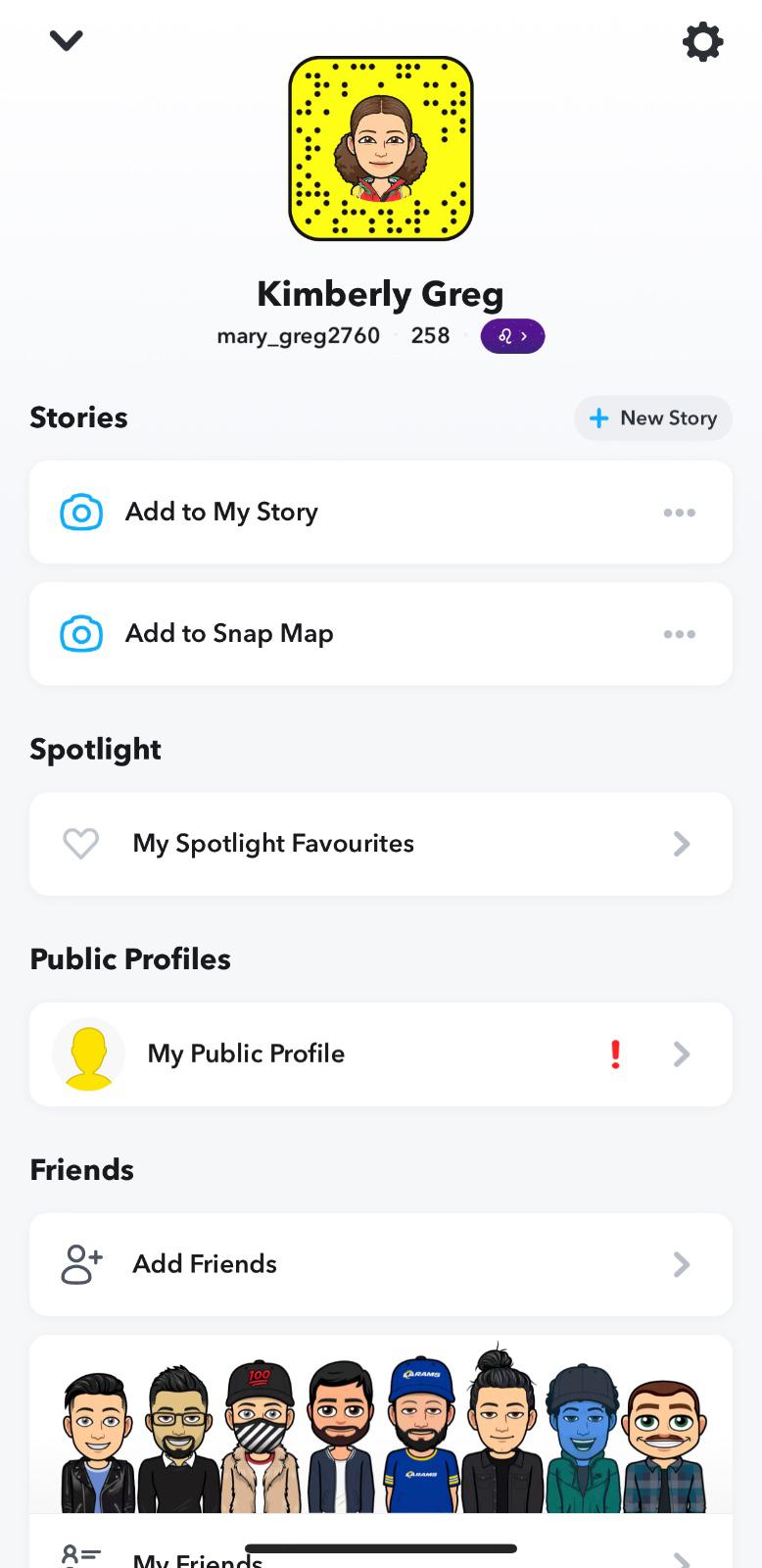The height and width of the screenshot is (1568, 762).
Task: Select Add to Snap Map
Action: point(229,634)
